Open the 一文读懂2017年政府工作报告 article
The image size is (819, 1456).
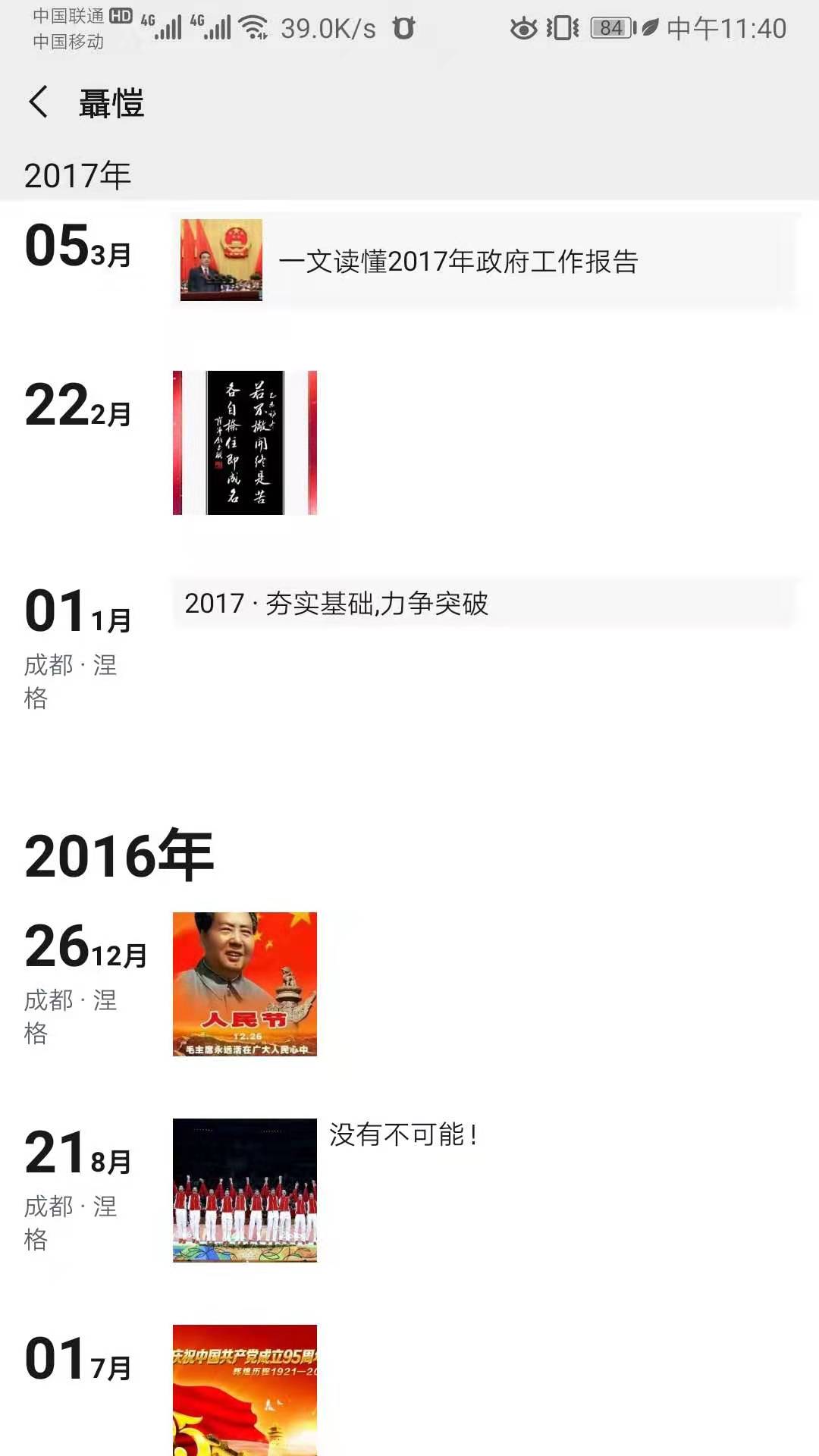pyautogui.click(x=485, y=261)
